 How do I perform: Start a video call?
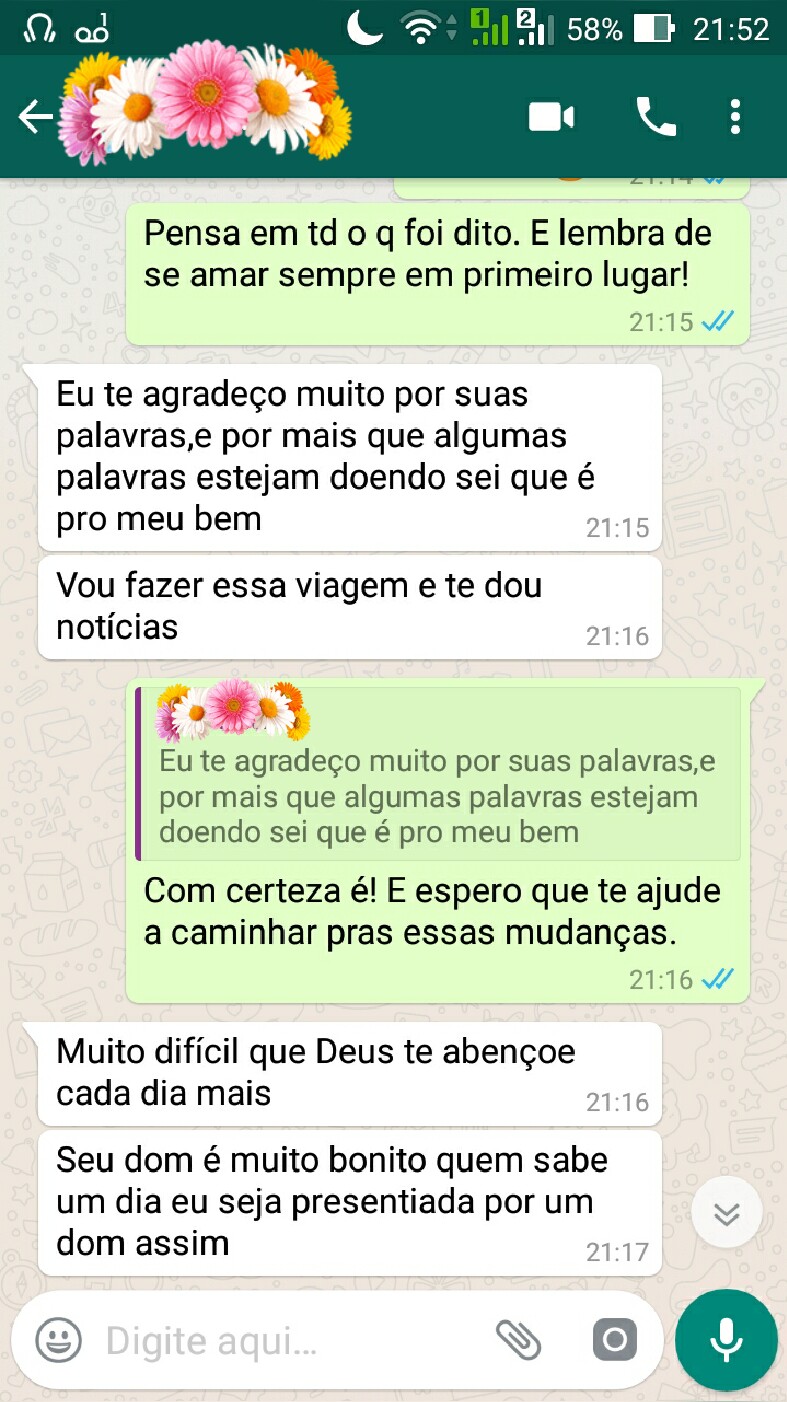coord(551,118)
